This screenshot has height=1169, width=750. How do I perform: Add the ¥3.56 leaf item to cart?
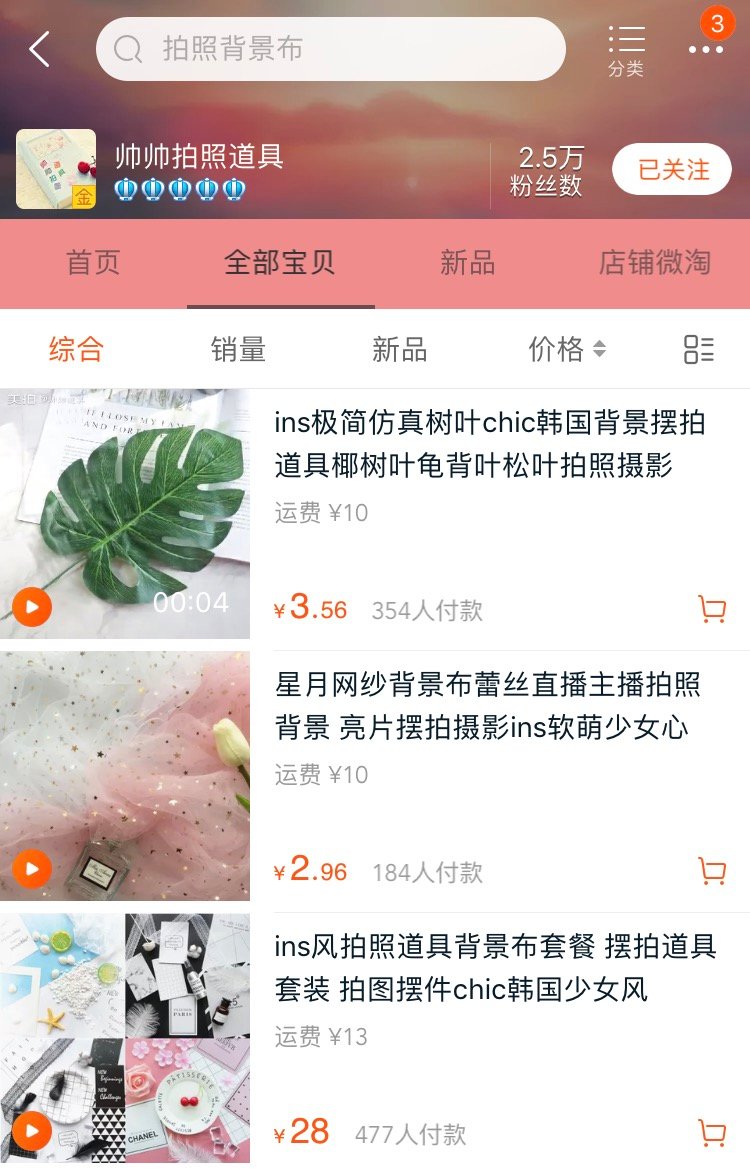pyautogui.click(x=712, y=609)
